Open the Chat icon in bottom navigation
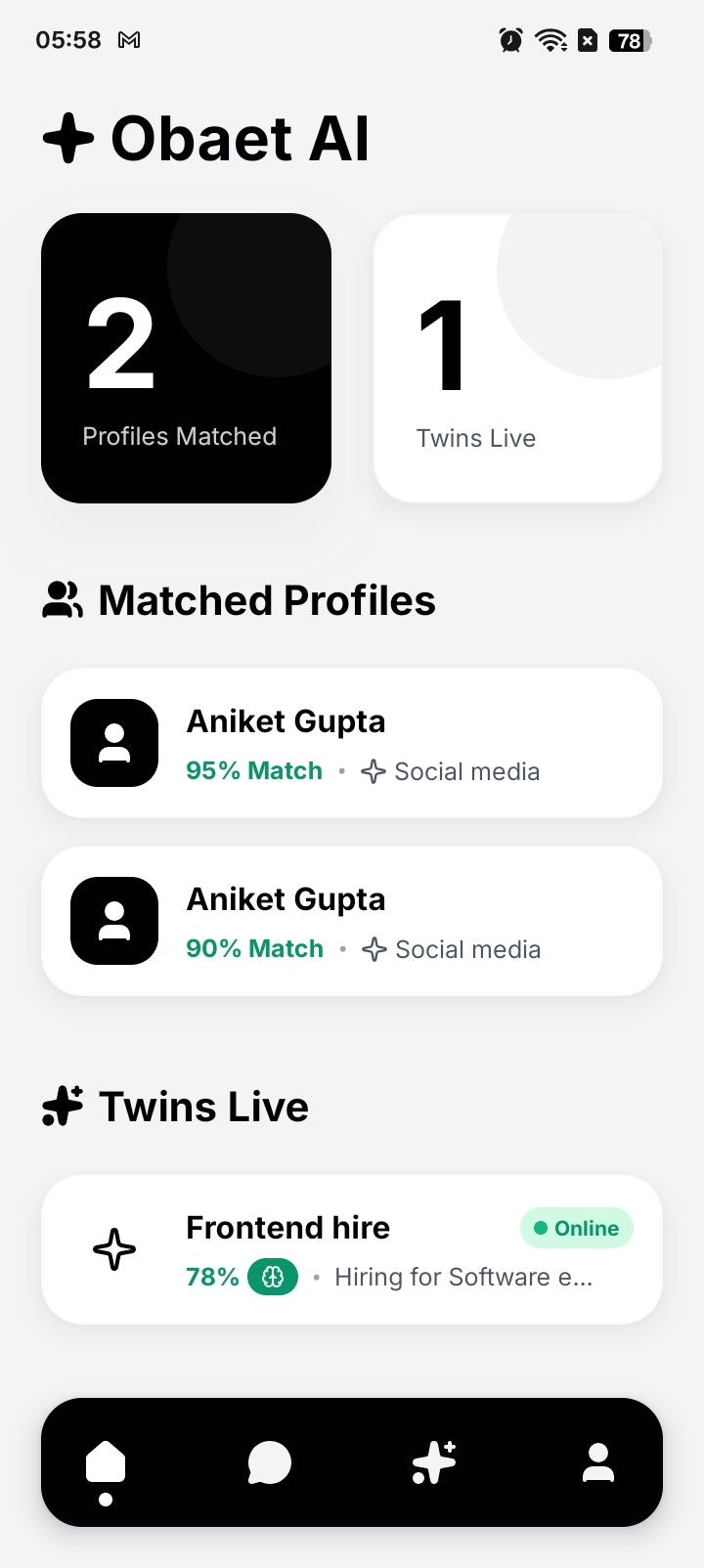This screenshot has height=1568, width=704. [269, 1461]
